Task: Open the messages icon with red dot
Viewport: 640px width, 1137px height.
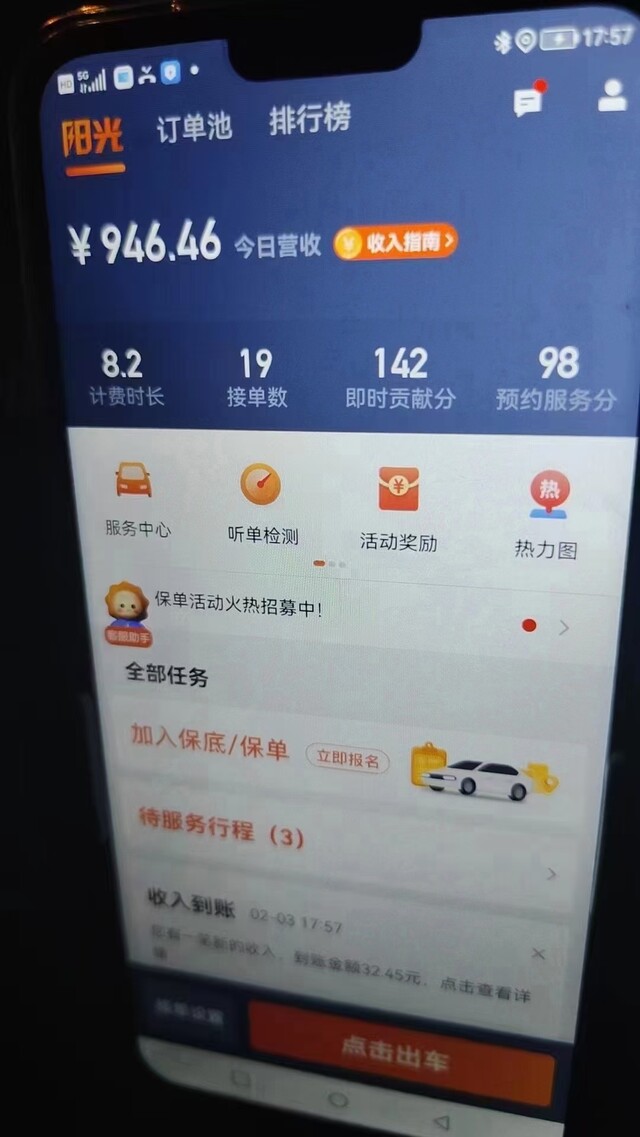Action: 529,100
